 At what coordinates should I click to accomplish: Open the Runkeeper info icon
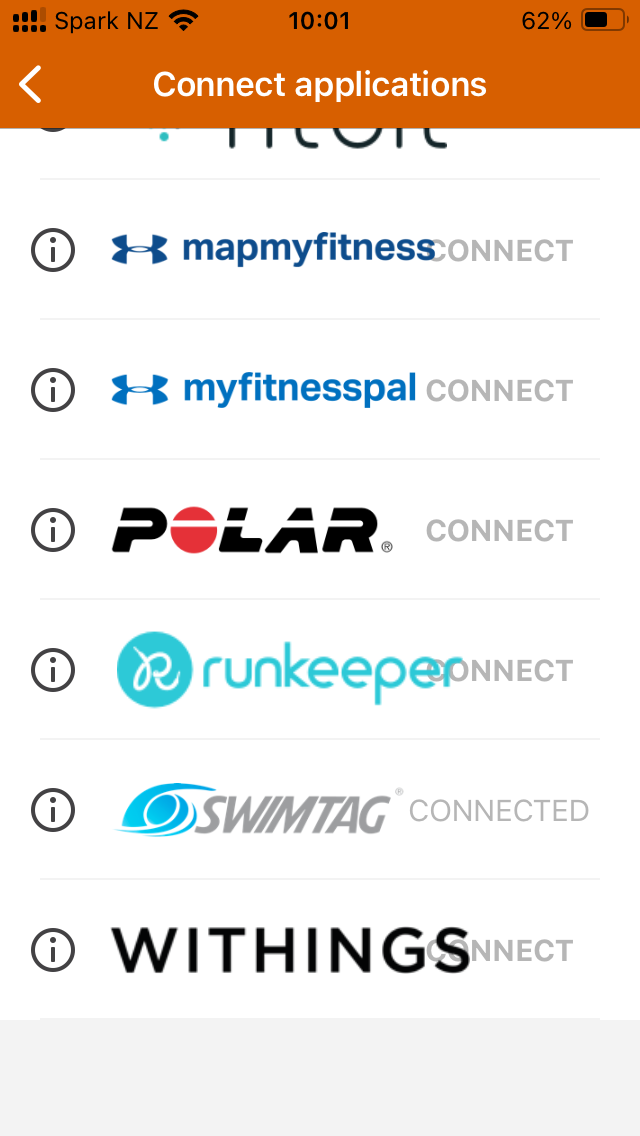(x=53, y=670)
